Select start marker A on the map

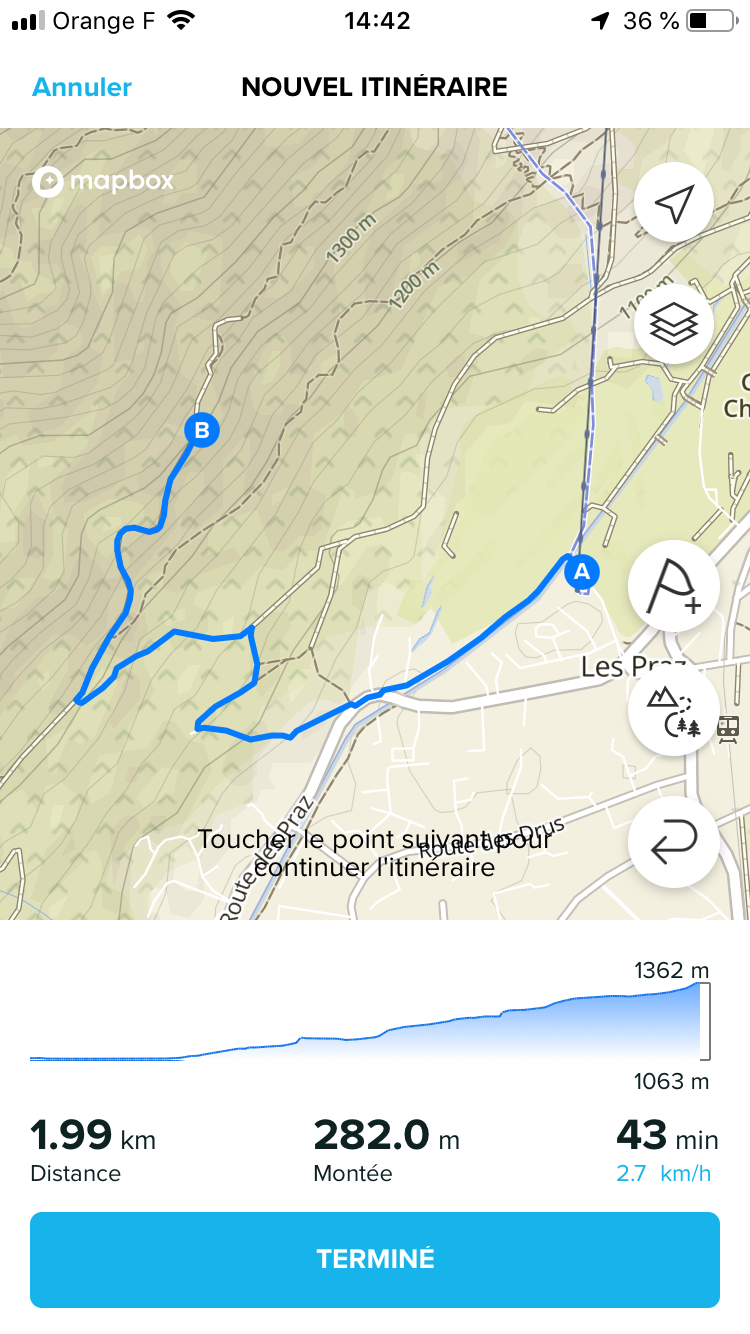coord(581,572)
